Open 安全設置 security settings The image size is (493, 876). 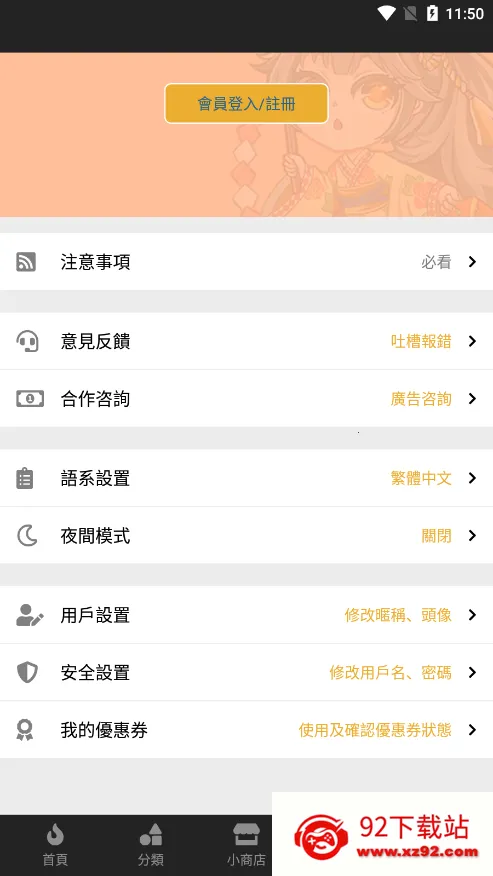[246, 672]
